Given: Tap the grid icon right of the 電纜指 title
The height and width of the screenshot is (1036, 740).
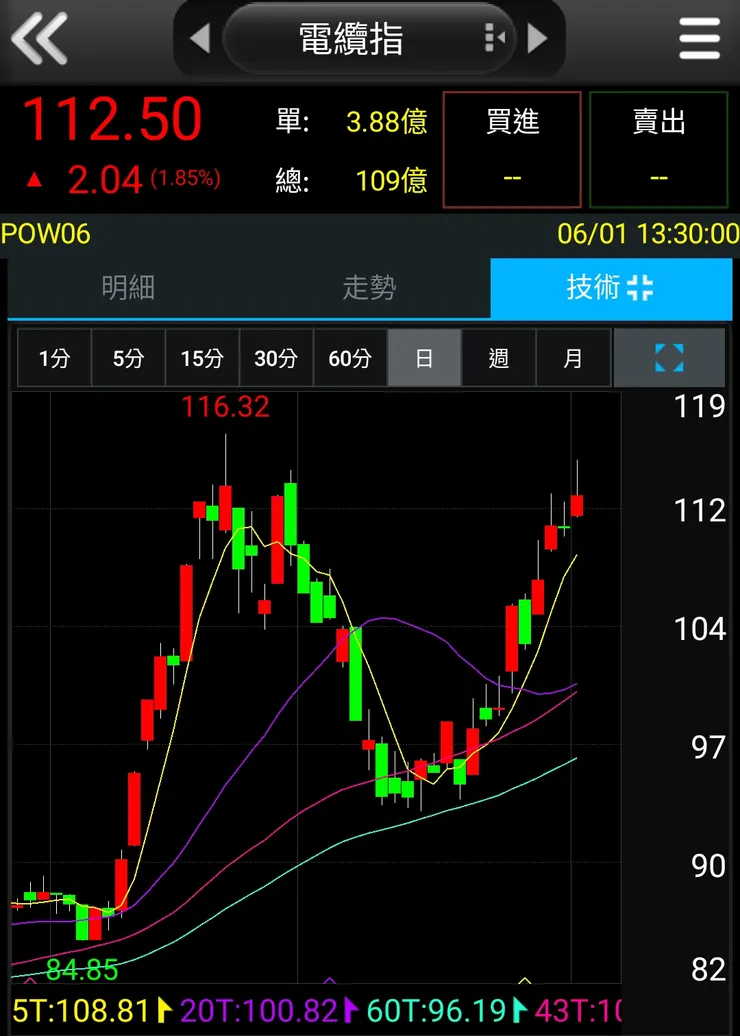Looking at the screenshot, I should point(493,36).
